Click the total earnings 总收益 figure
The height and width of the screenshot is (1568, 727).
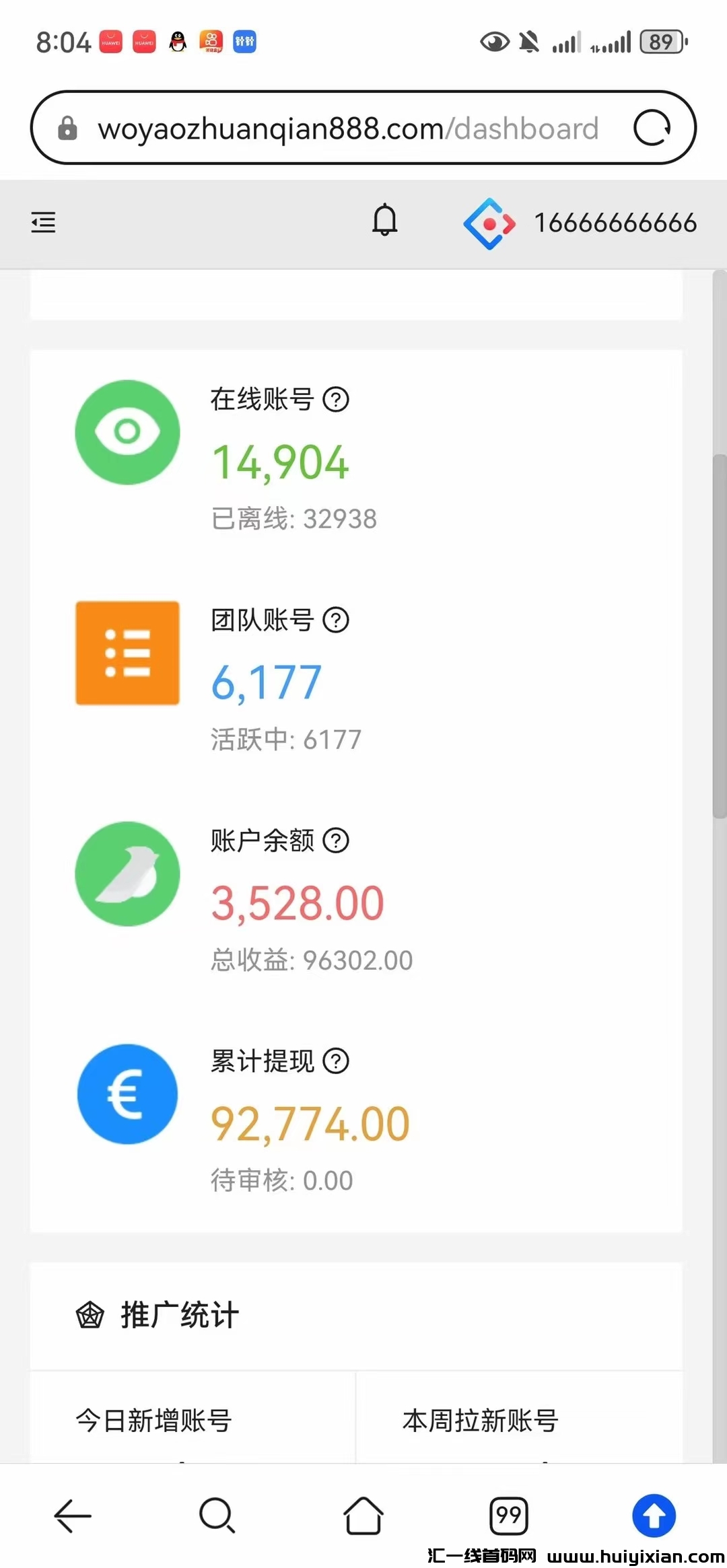coord(309,960)
